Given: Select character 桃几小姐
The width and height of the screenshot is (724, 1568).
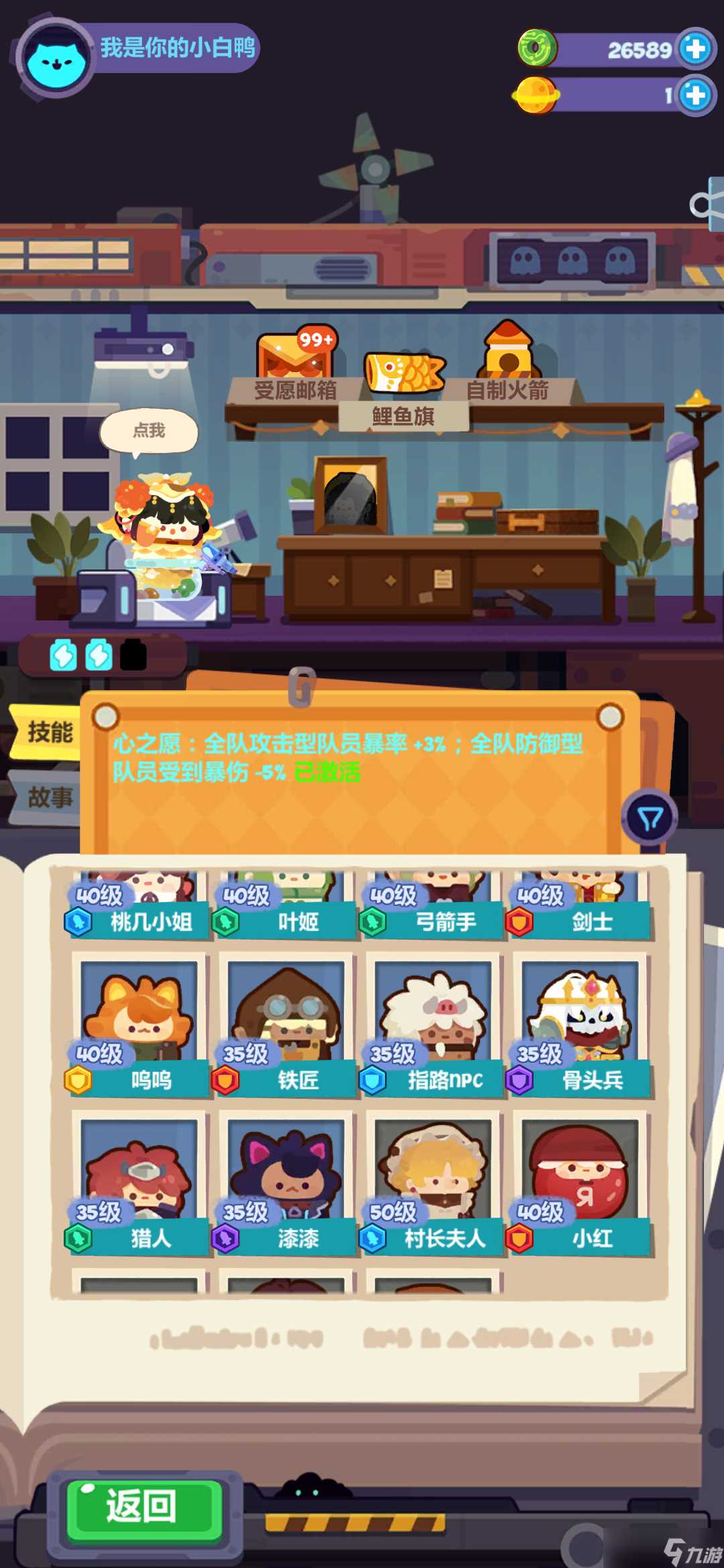Looking at the screenshot, I should (139, 905).
